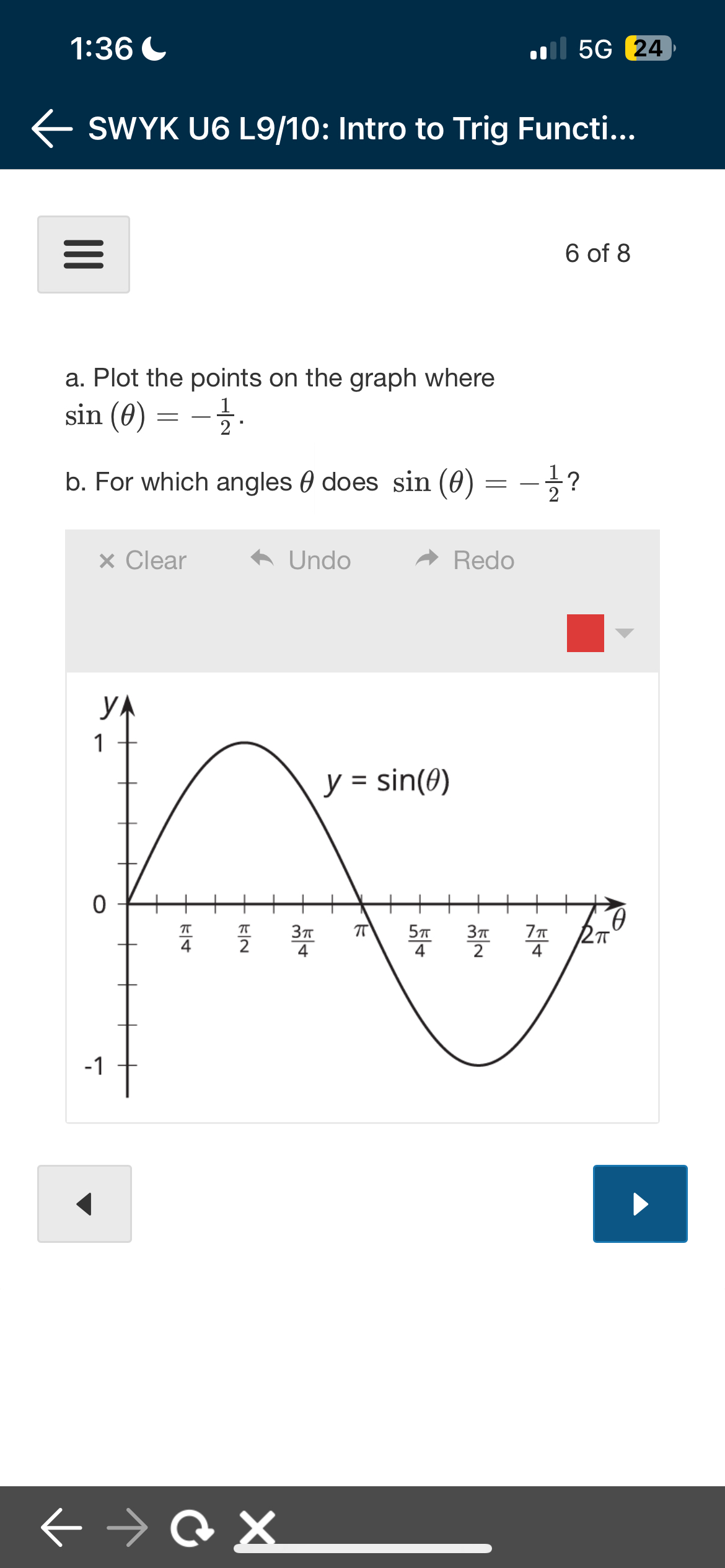The width and height of the screenshot is (725, 1568).
Task: Tap the browser back arrow
Action: 61,1527
